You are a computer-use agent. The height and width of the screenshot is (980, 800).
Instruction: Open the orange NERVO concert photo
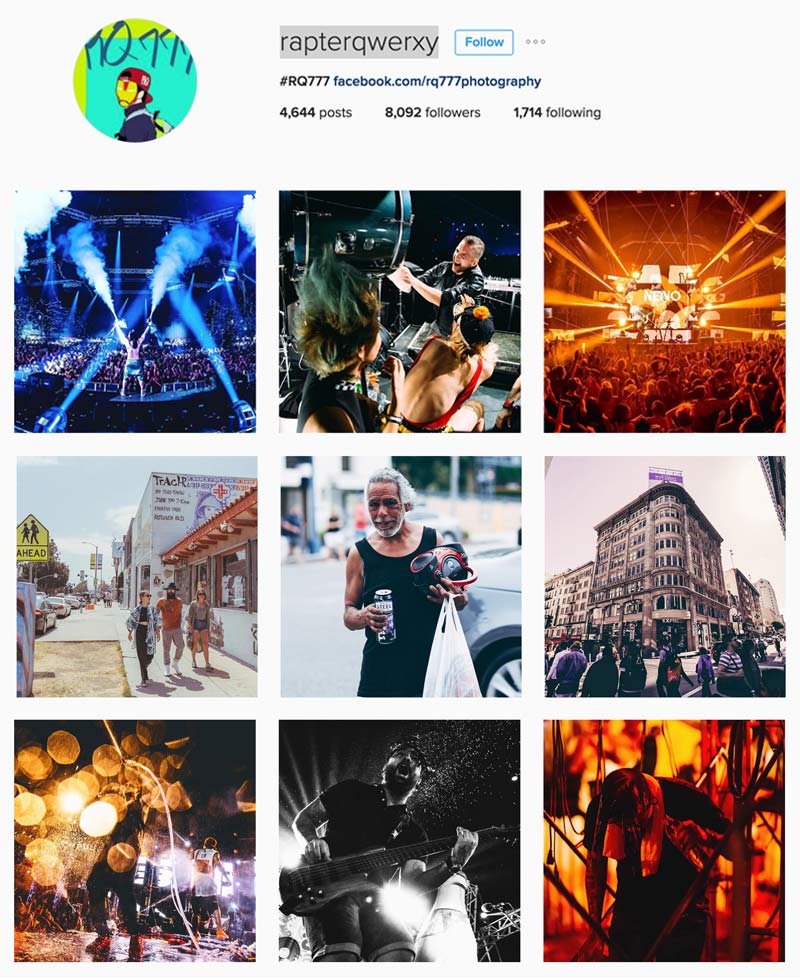click(x=664, y=311)
